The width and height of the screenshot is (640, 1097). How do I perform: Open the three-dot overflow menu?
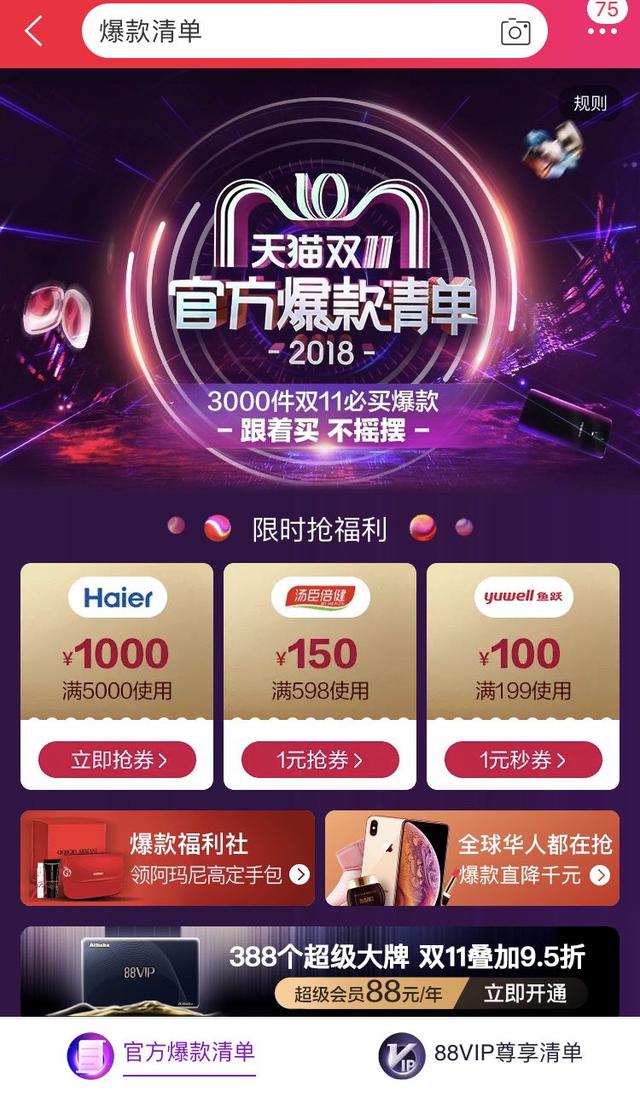603,32
